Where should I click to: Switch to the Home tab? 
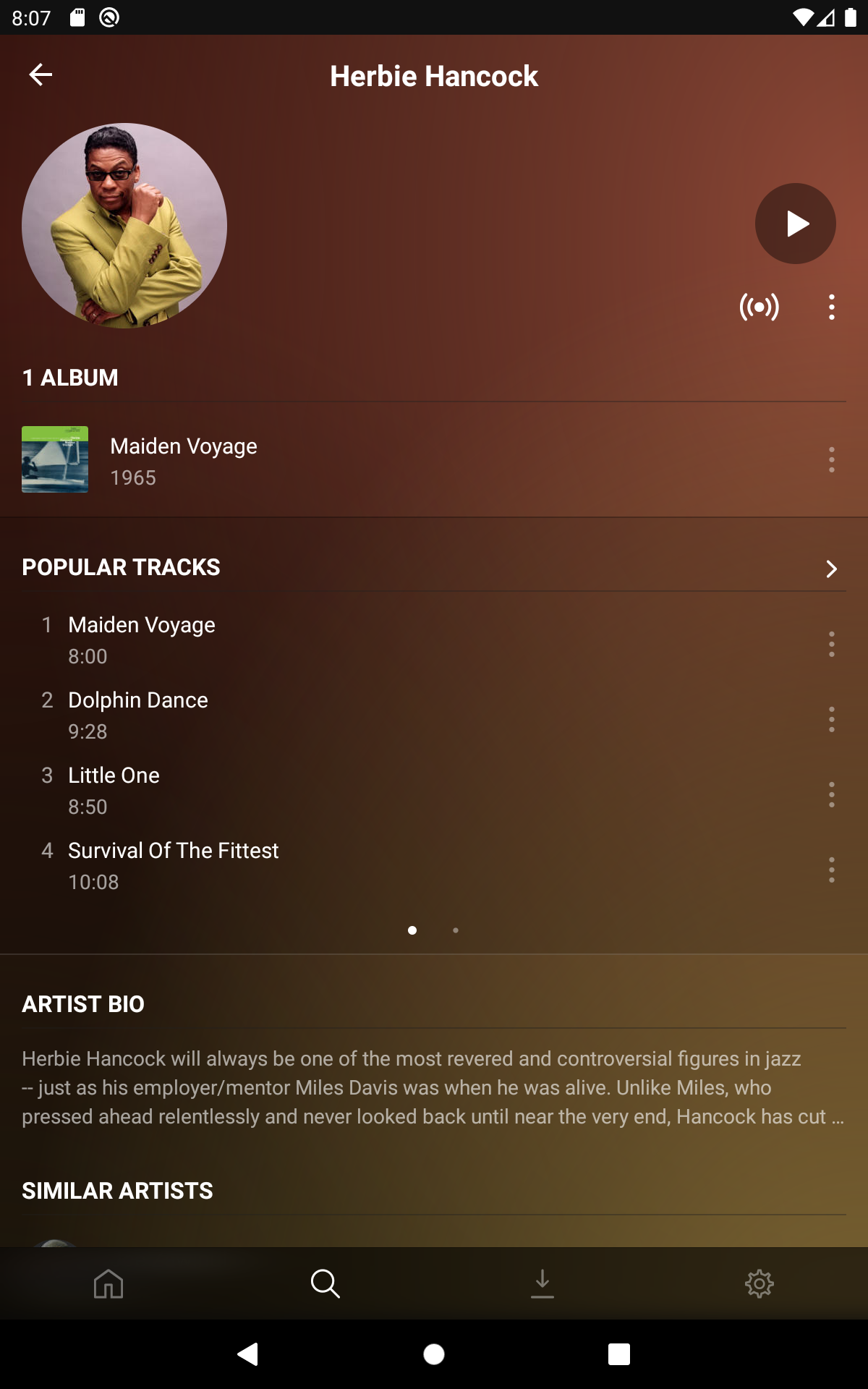click(109, 1283)
